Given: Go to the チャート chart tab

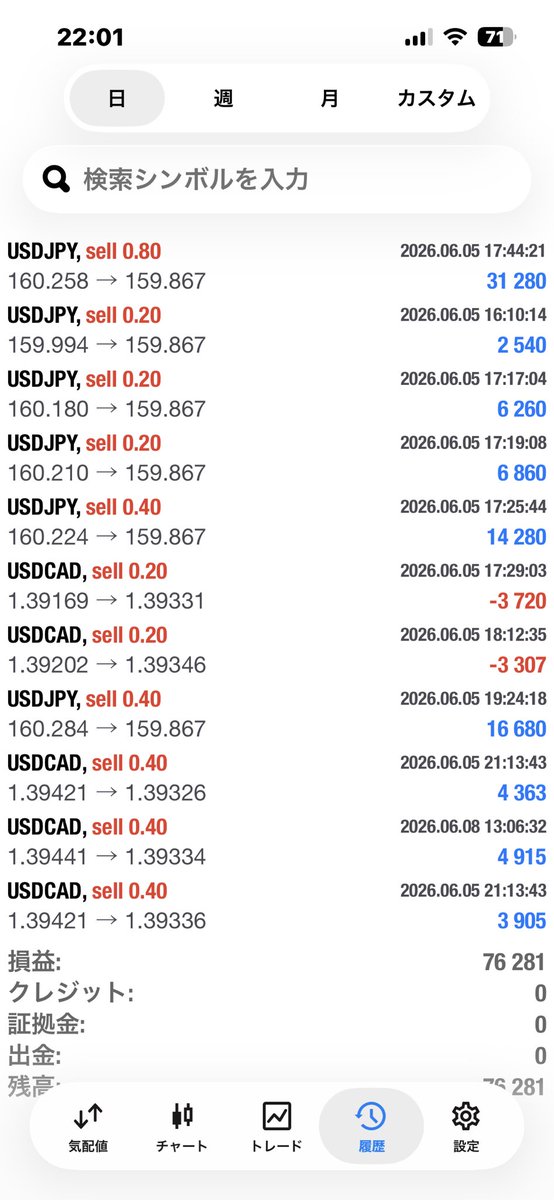Looking at the screenshot, I should tap(182, 1126).
